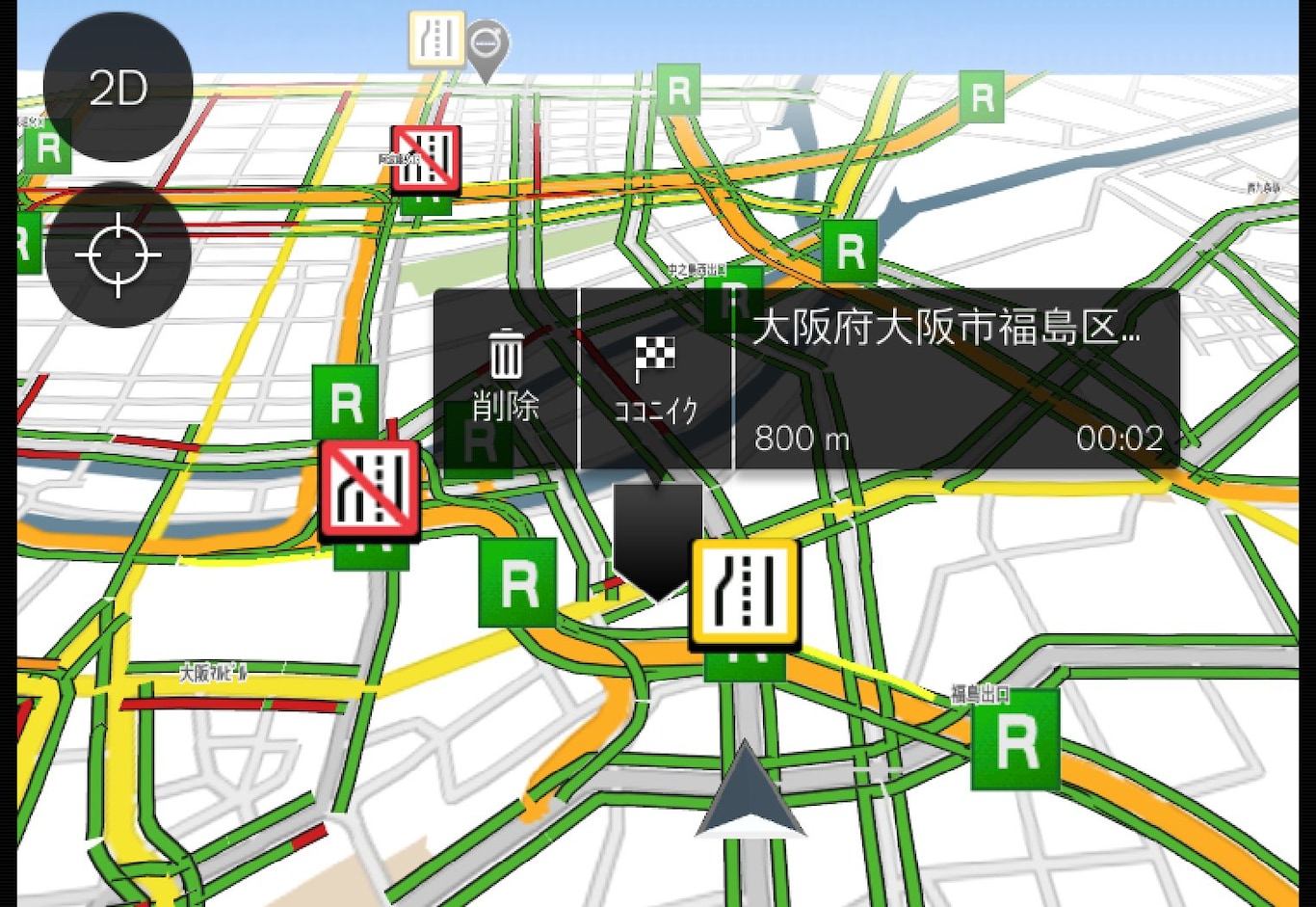Open the yellow lane restriction traffic sign
The width and height of the screenshot is (1316, 907).
pos(744,594)
